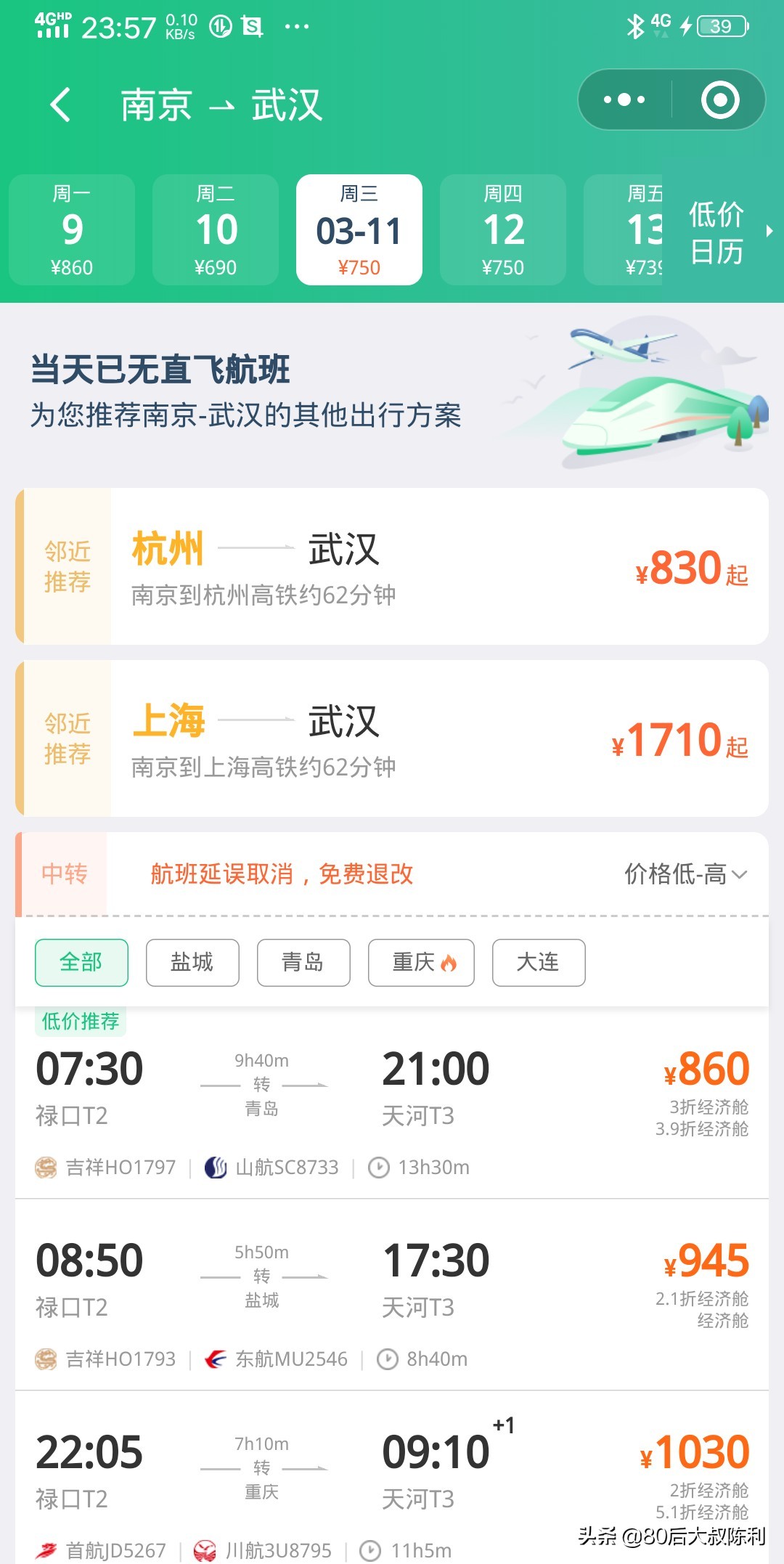Filter transfers by 青岛
Viewport: 784px width, 1564px height.
tap(303, 963)
